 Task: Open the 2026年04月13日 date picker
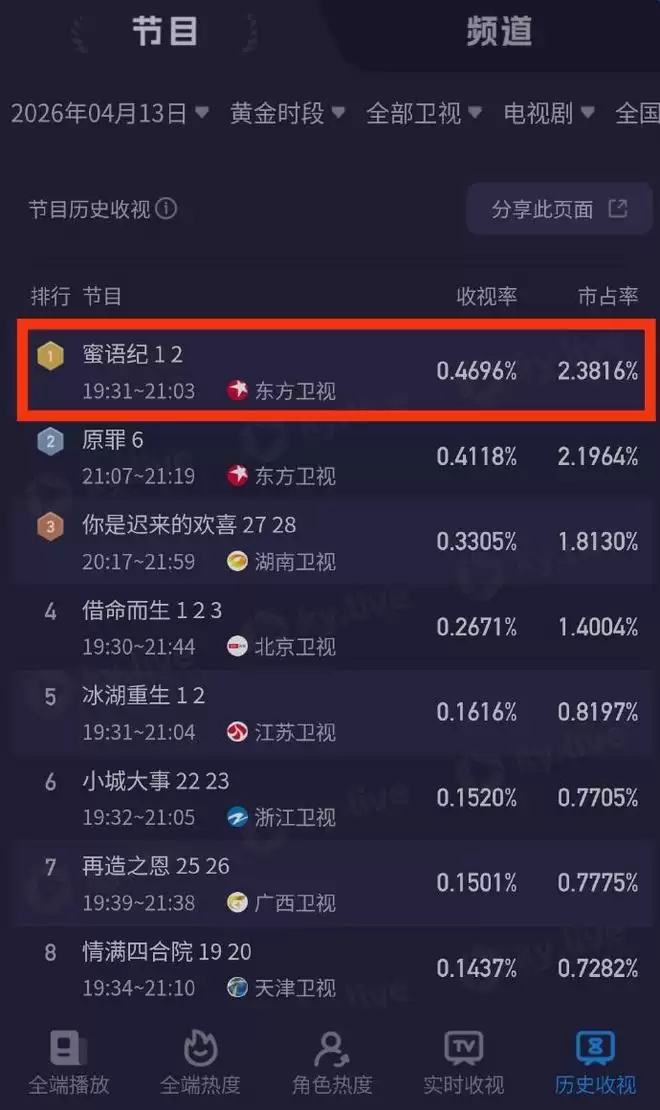coord(110,113)
